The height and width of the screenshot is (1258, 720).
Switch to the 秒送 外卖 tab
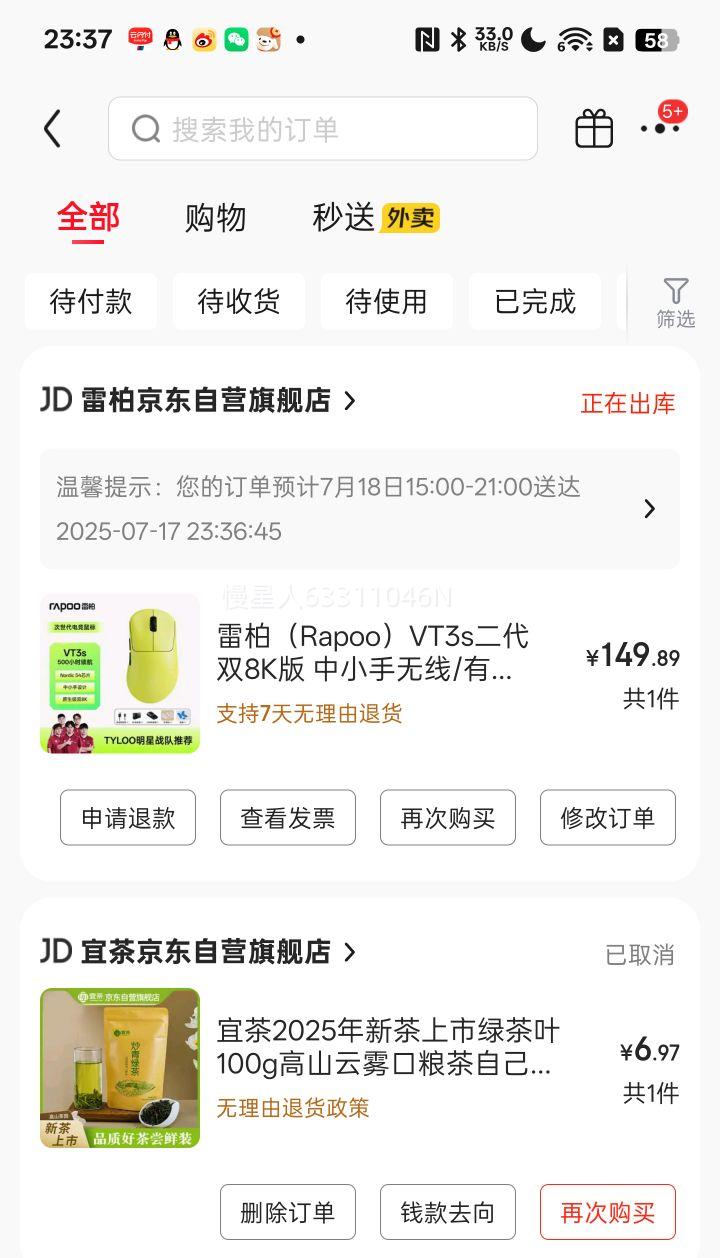click(x=376, y=217)
